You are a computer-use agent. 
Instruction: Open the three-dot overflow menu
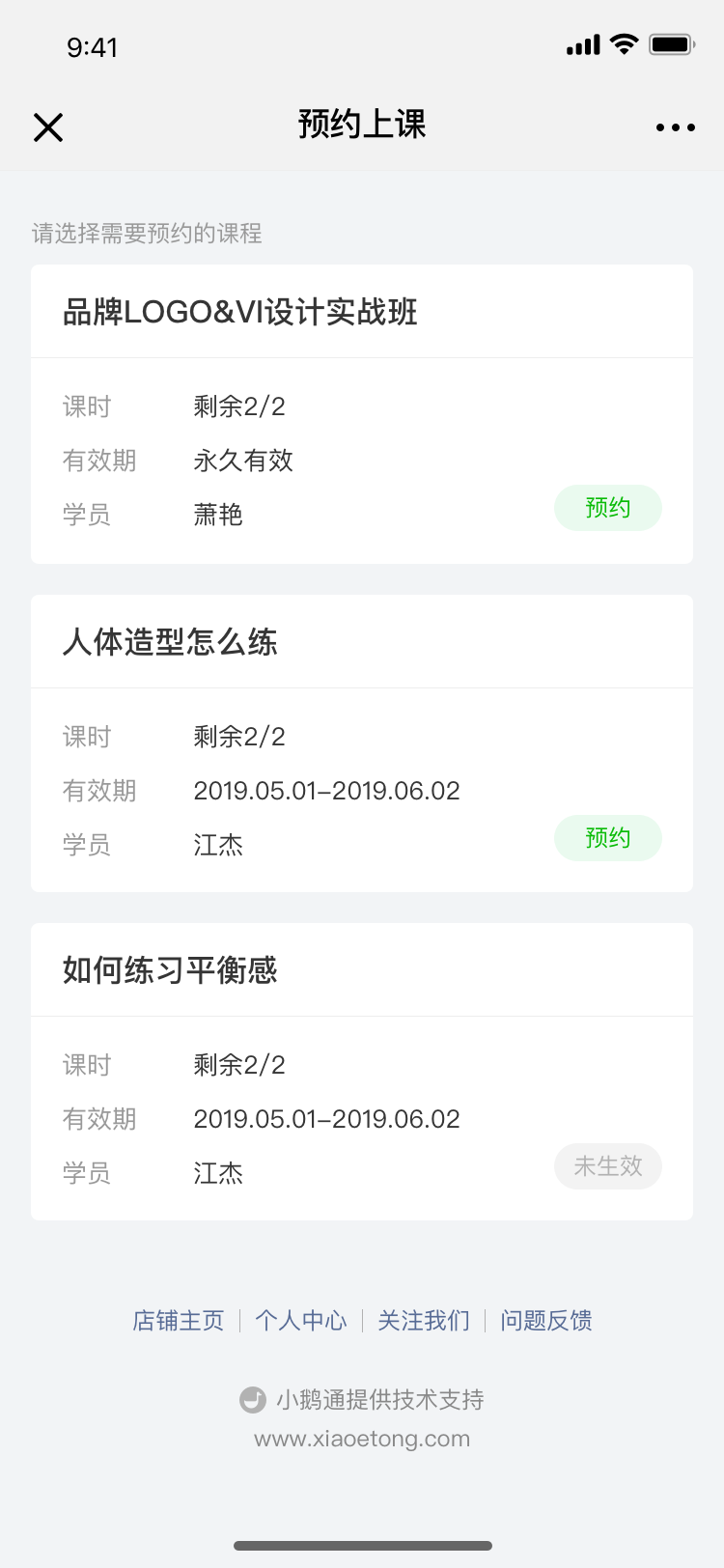tap(675, 127)
